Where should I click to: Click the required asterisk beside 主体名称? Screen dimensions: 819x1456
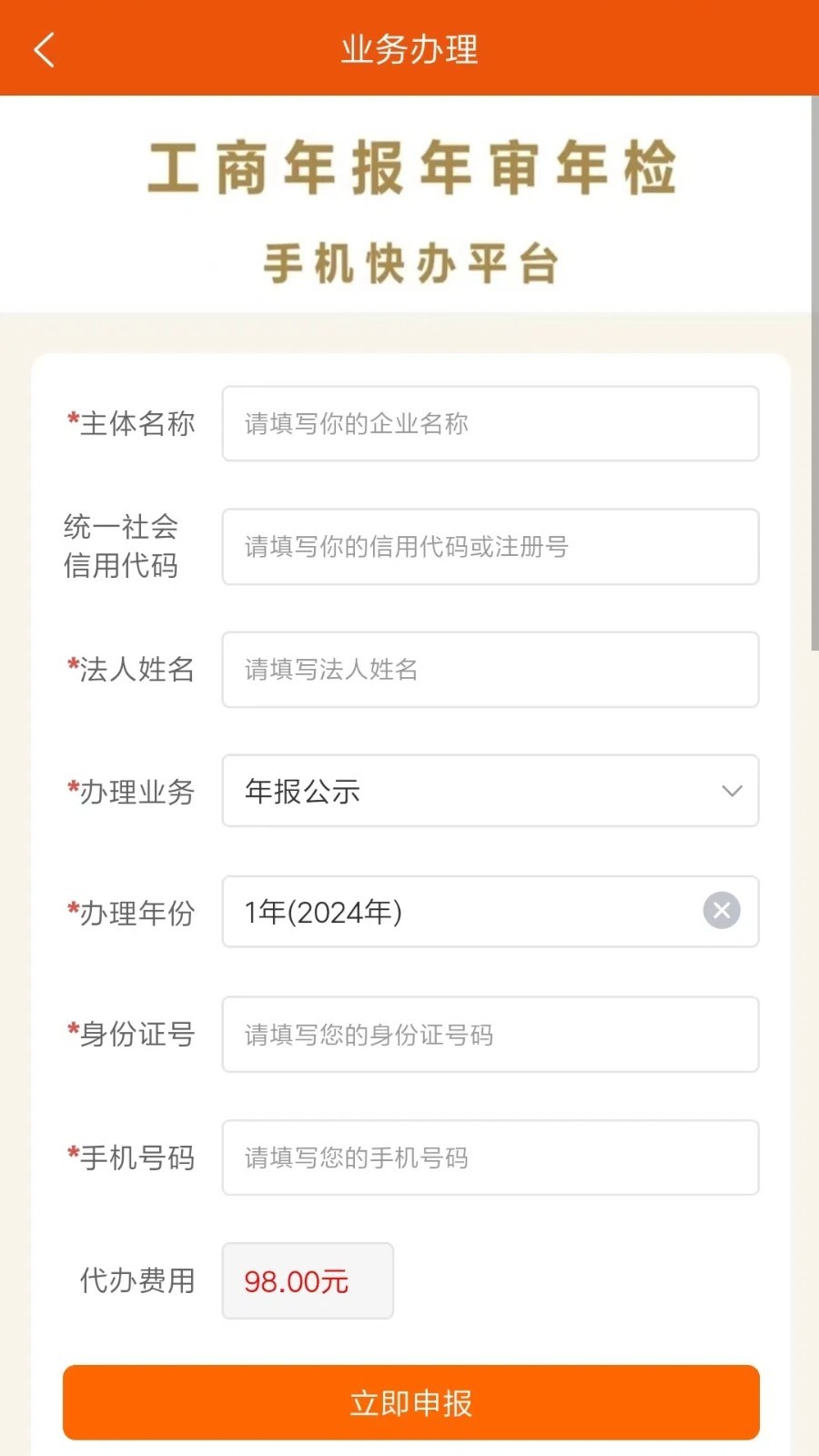pos(71,419)
